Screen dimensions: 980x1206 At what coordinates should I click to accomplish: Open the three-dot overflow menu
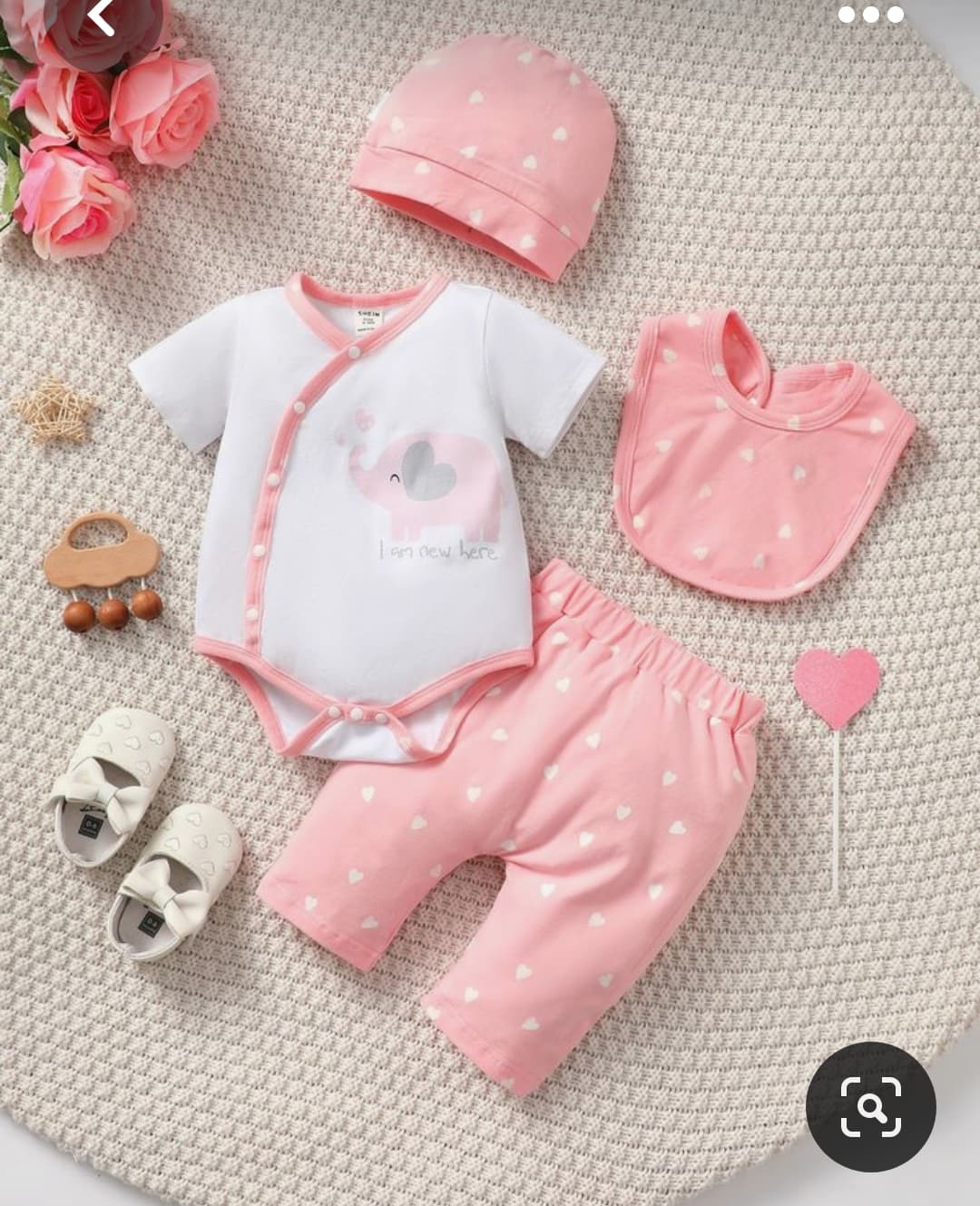(x=870, y=15)
